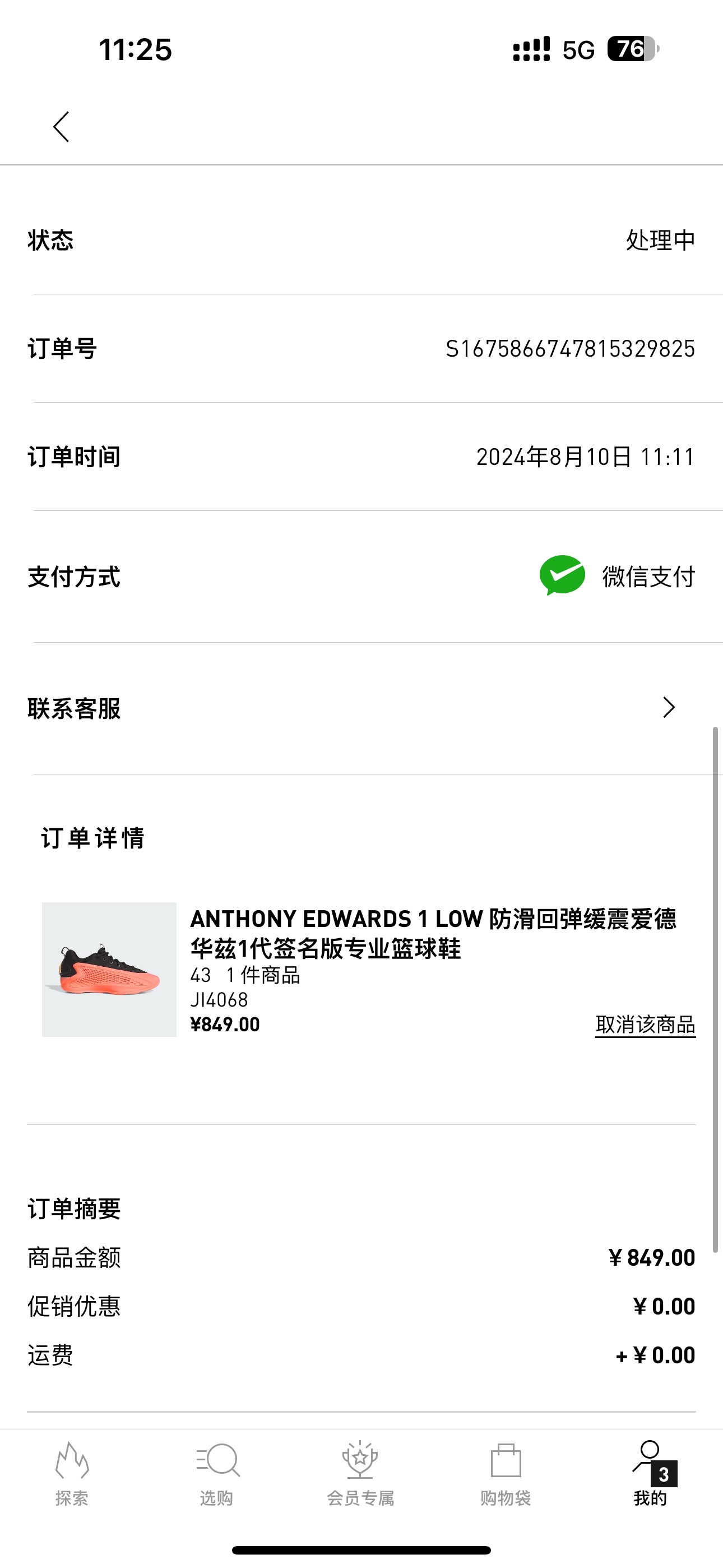Tap the 取消该商品 link to cancel the item
Screen dimensions: 723x1568
click(645, 1025)
